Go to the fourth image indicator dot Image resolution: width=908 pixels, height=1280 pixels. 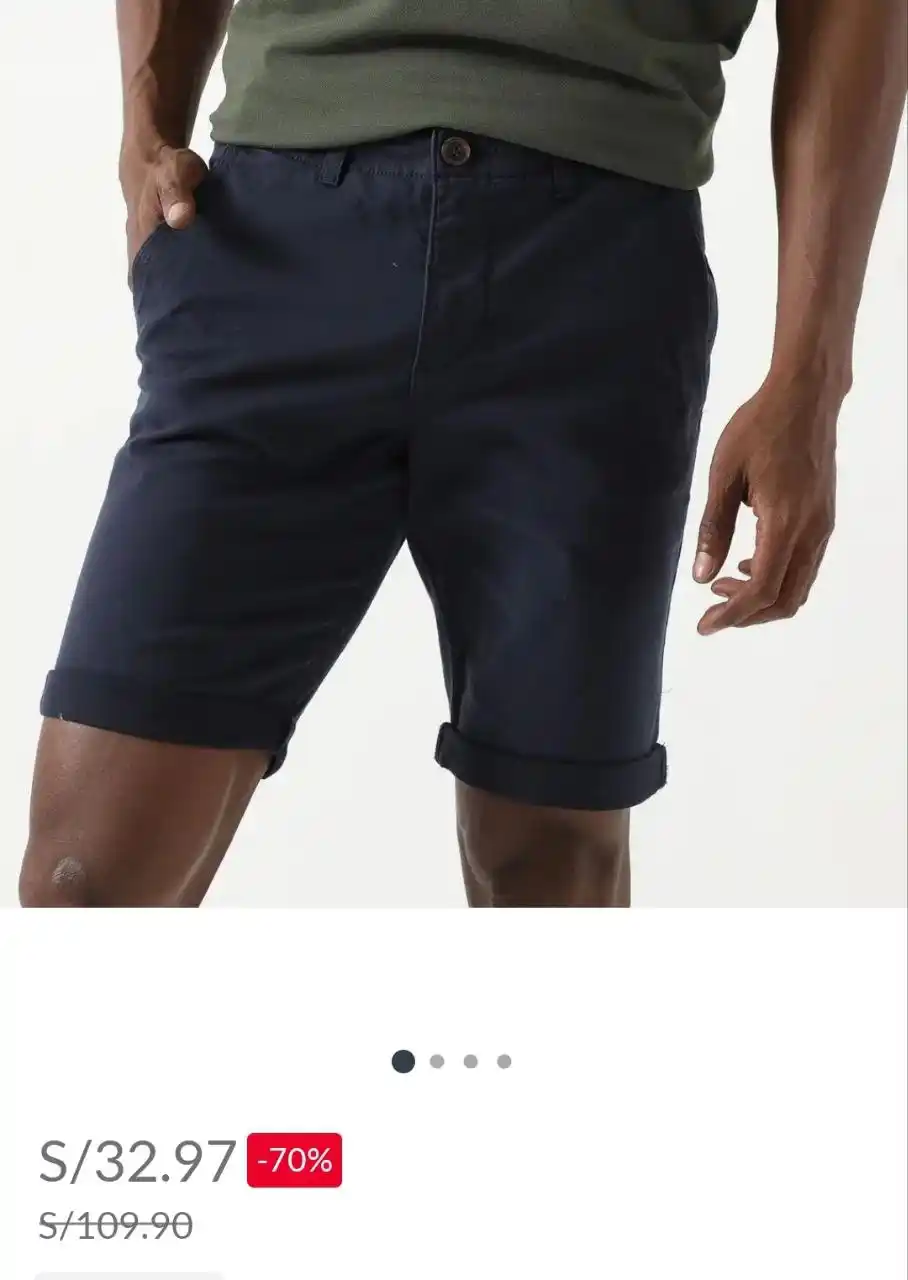point(504,1062)
